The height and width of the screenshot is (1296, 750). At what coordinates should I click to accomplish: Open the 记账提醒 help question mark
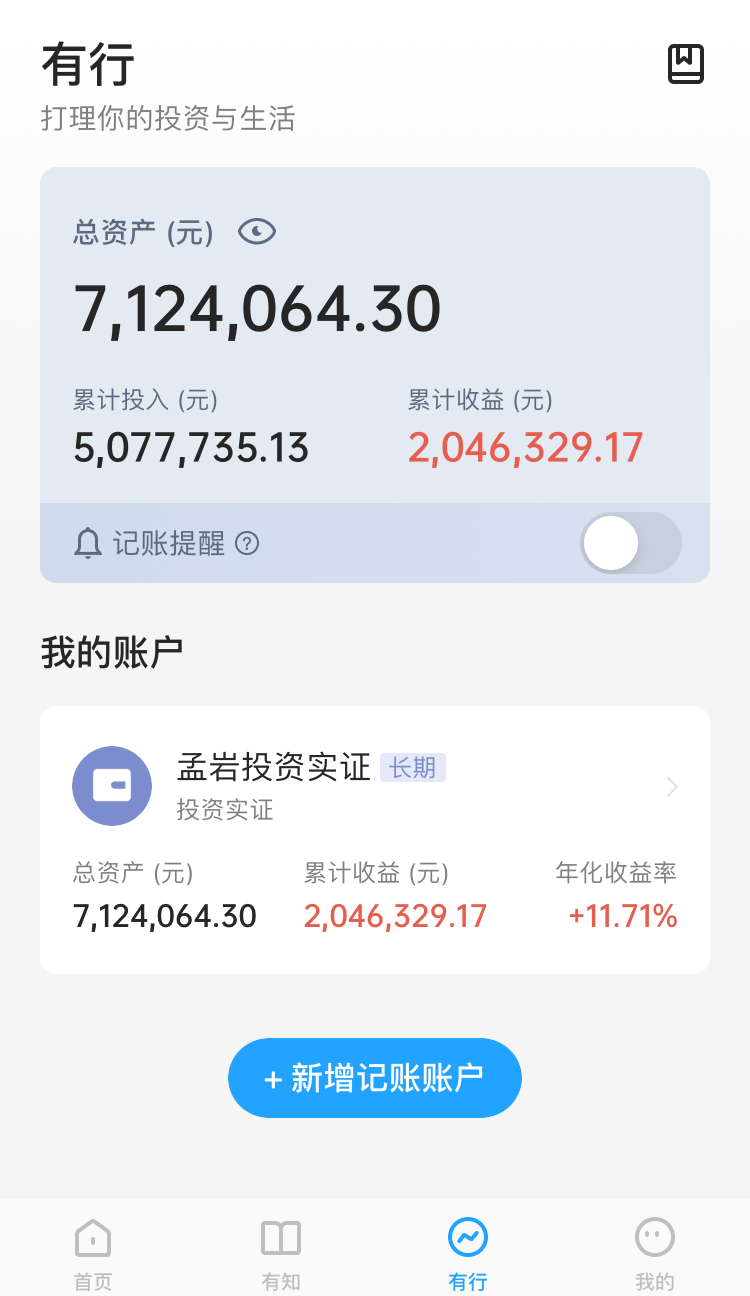coord(247,543)
